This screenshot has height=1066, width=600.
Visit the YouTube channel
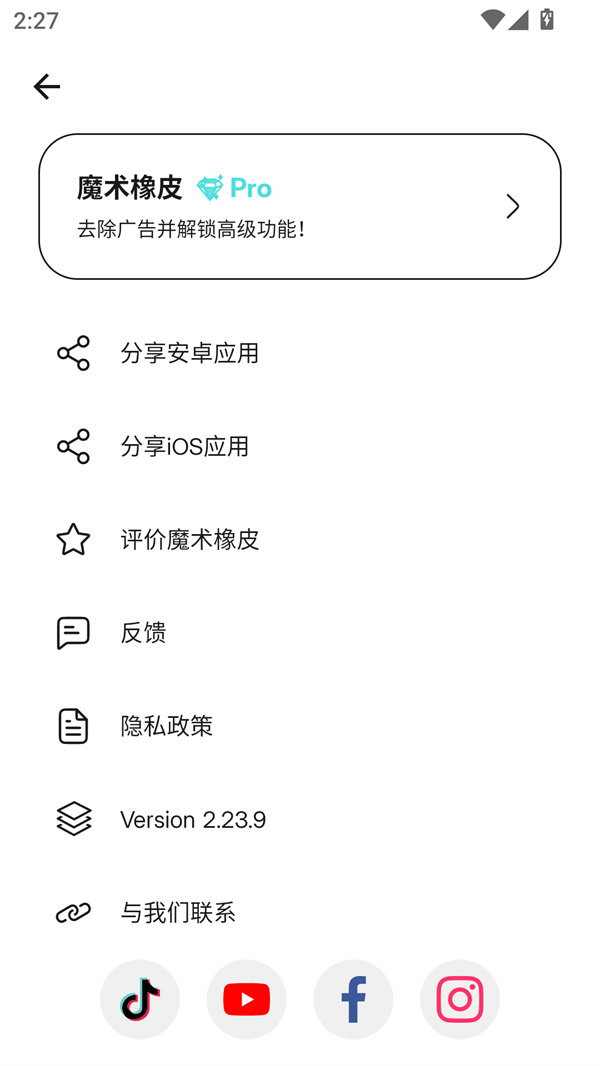tap(246, 999)
